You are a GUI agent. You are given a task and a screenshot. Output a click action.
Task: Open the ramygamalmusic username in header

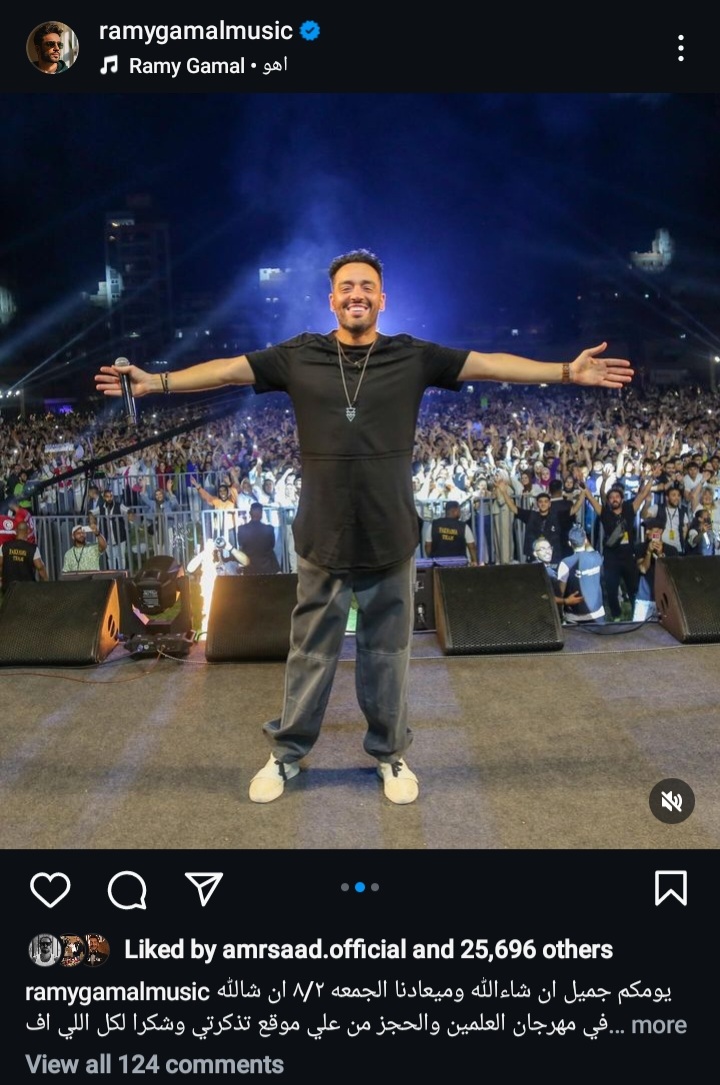[196, 31]
